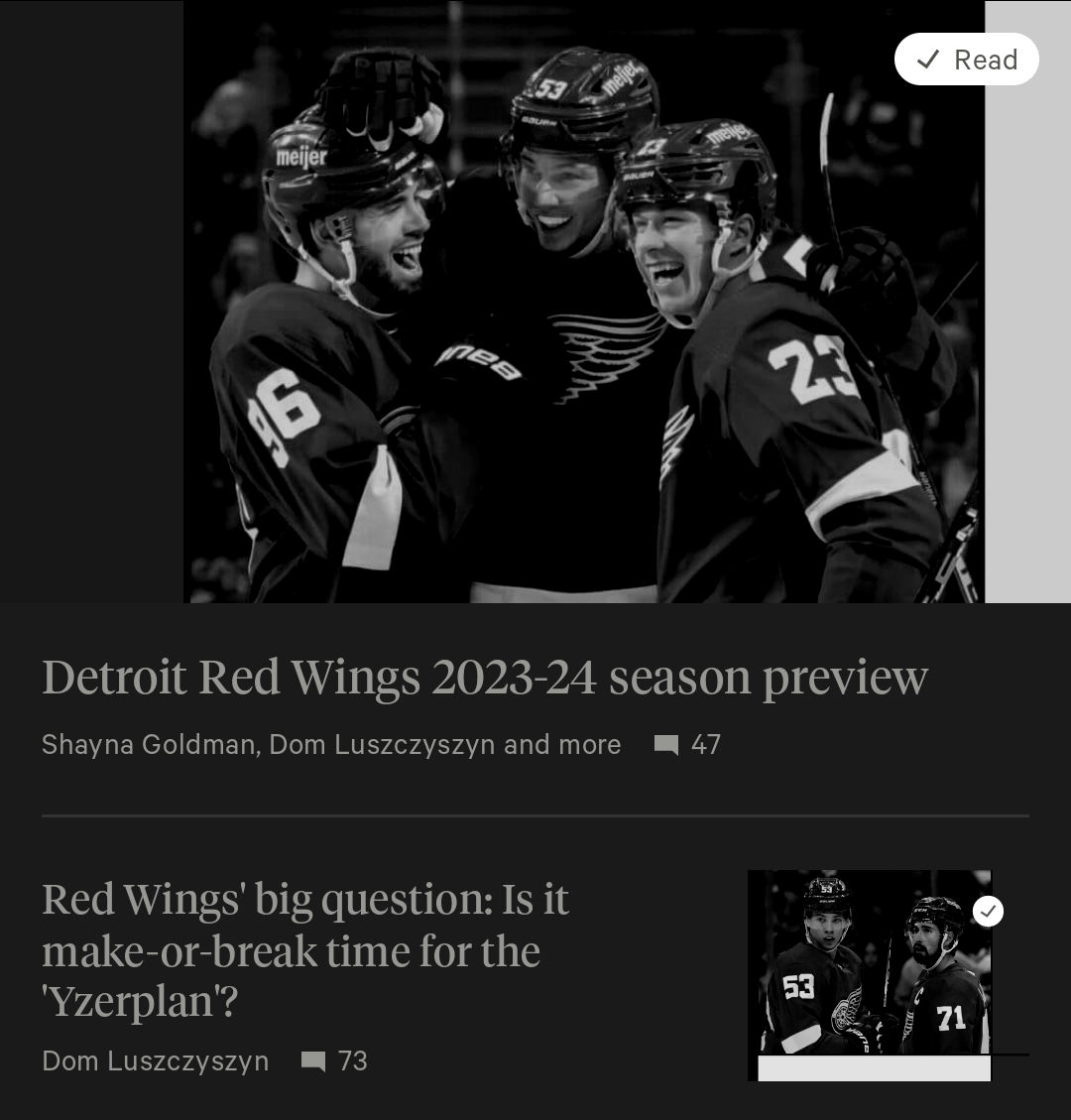View the 73 comments on the Yzerplan article
This screenshot has height=1120, width=1071.
pos(335,1061)
